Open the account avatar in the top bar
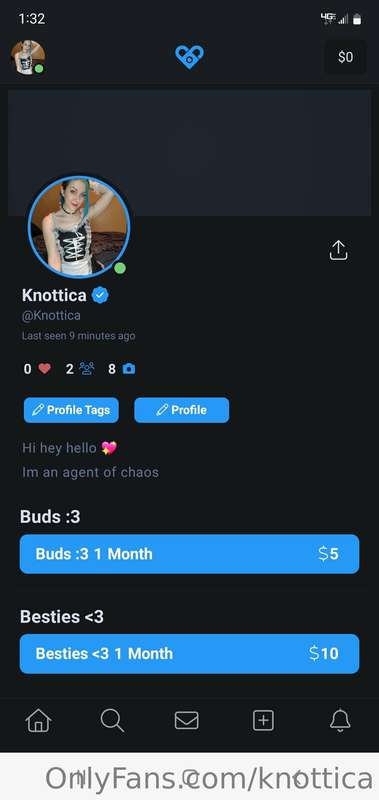Image resolution: width=379 pixels, height=800 pixels. [x=28, y=57]
